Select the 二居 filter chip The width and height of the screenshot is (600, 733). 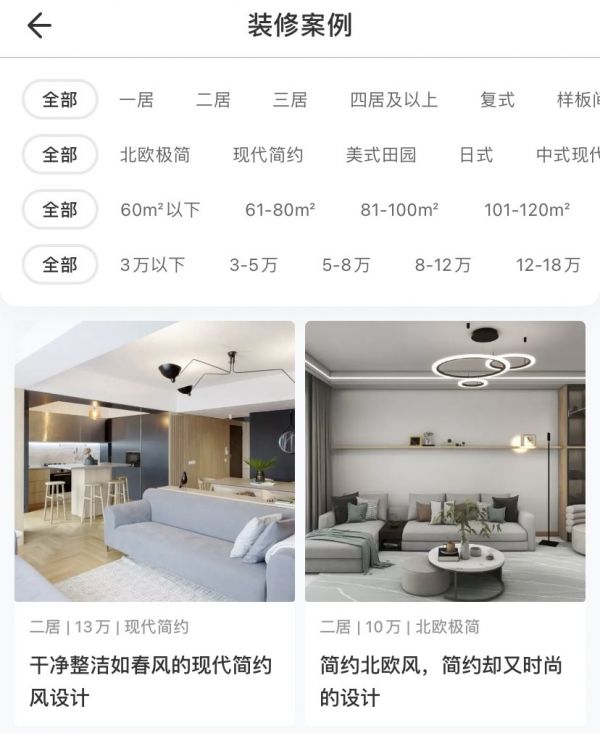pyautogui.click(x=213, y=100)
